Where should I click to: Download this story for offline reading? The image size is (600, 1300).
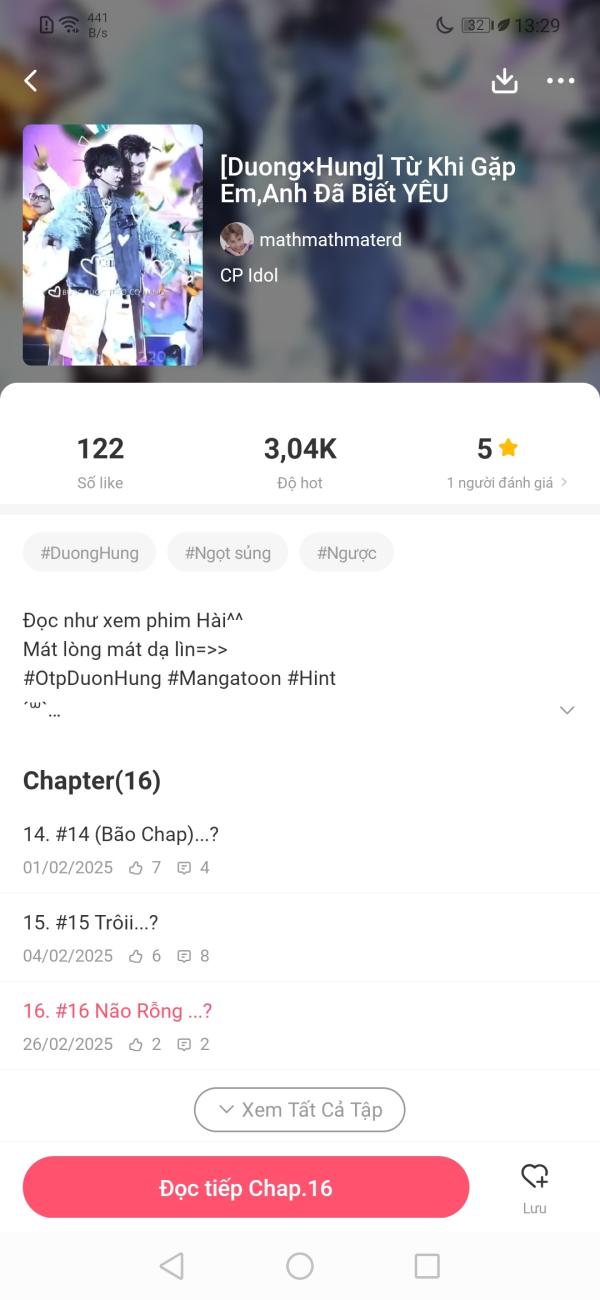pos(505,81)
